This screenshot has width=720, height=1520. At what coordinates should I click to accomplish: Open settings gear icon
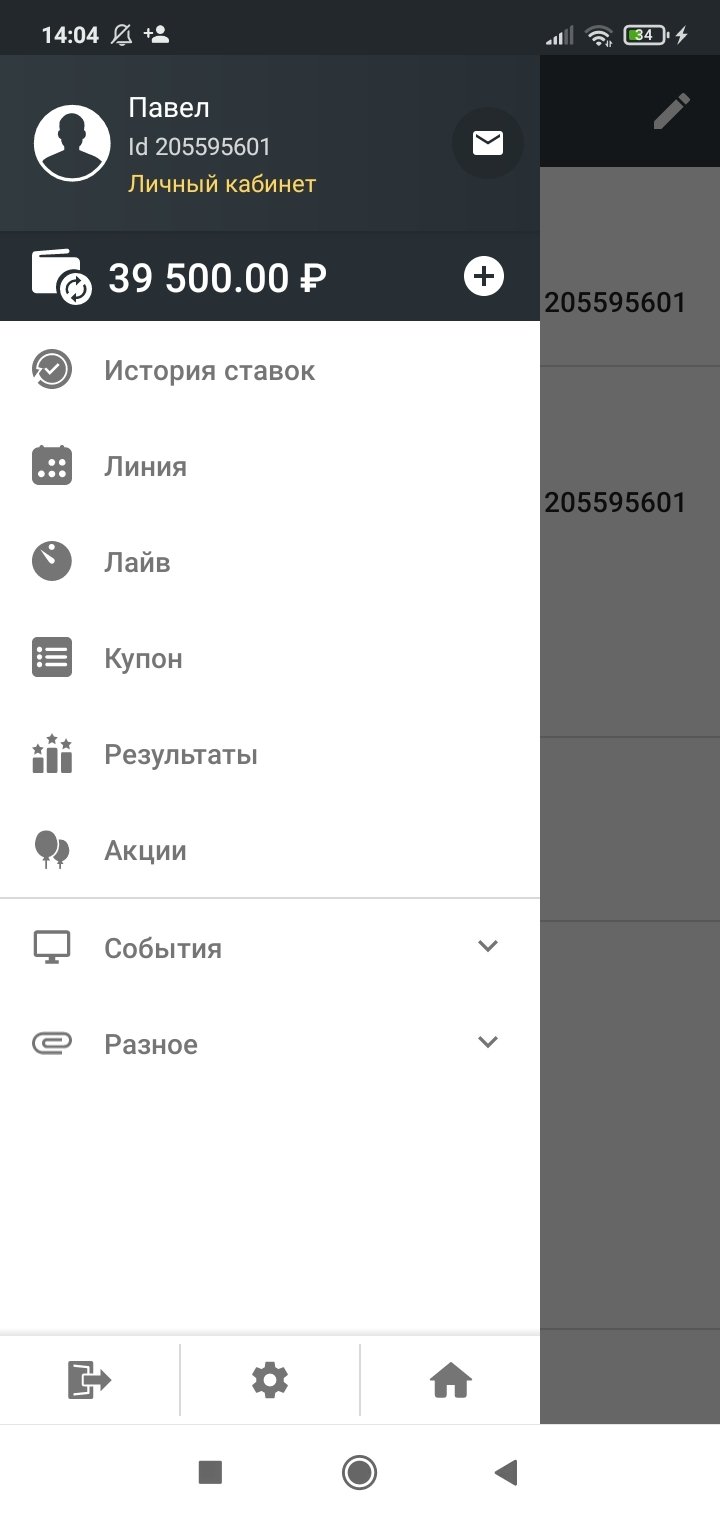pyautogui.click(x=270, y=1380)
